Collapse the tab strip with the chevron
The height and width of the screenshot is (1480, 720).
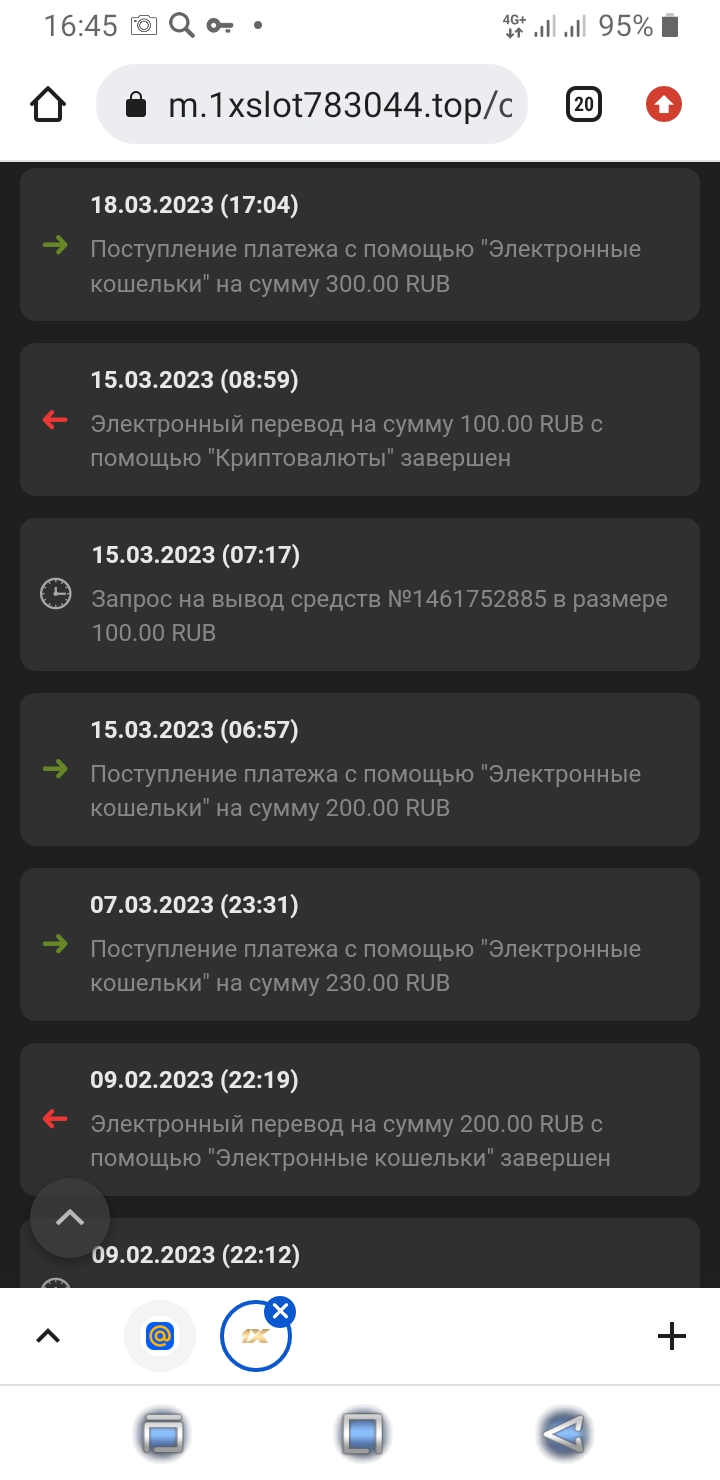[48, 1336]
